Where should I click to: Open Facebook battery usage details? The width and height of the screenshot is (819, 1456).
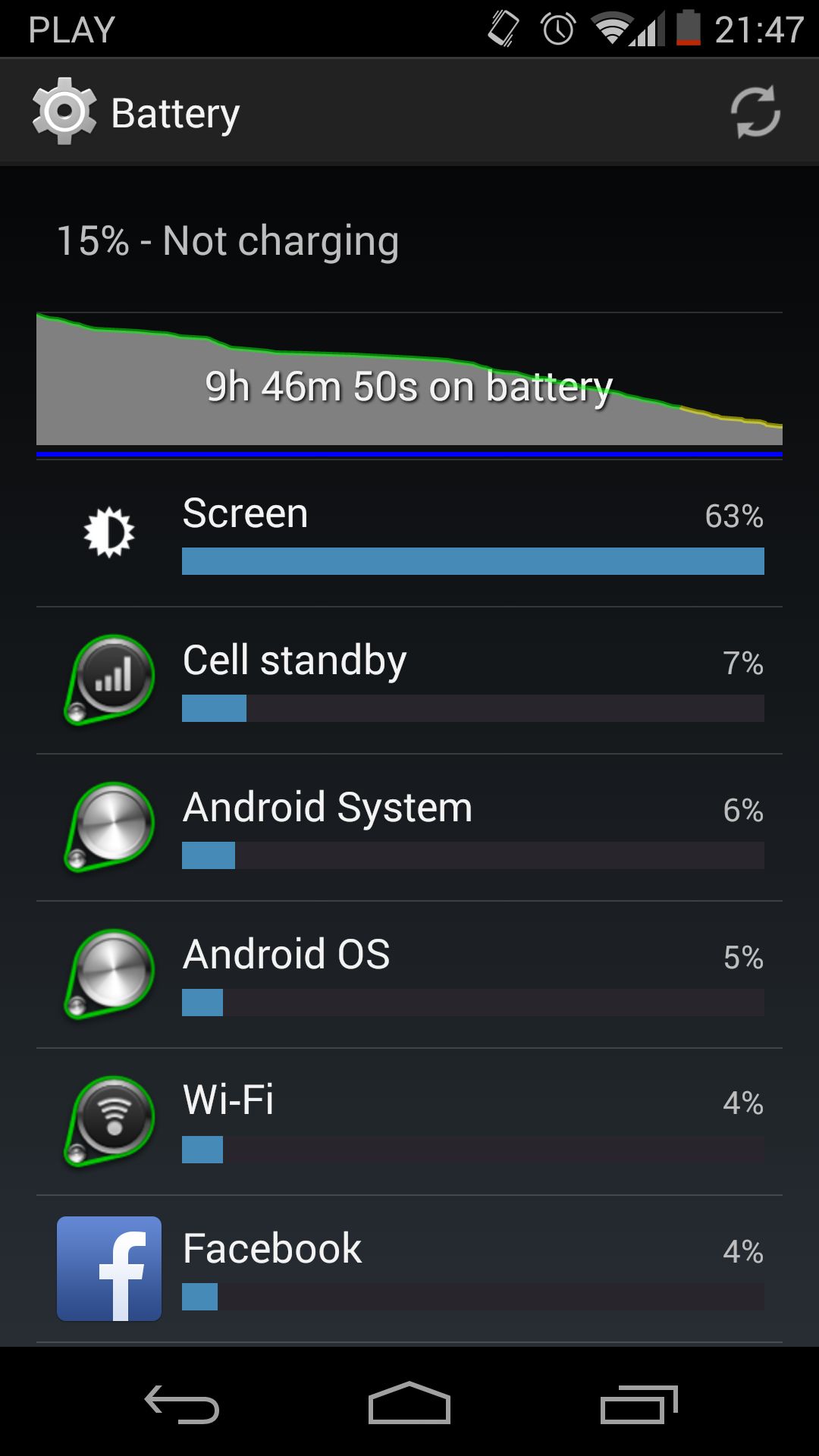pyautogui.click(x=409, y=1269)
